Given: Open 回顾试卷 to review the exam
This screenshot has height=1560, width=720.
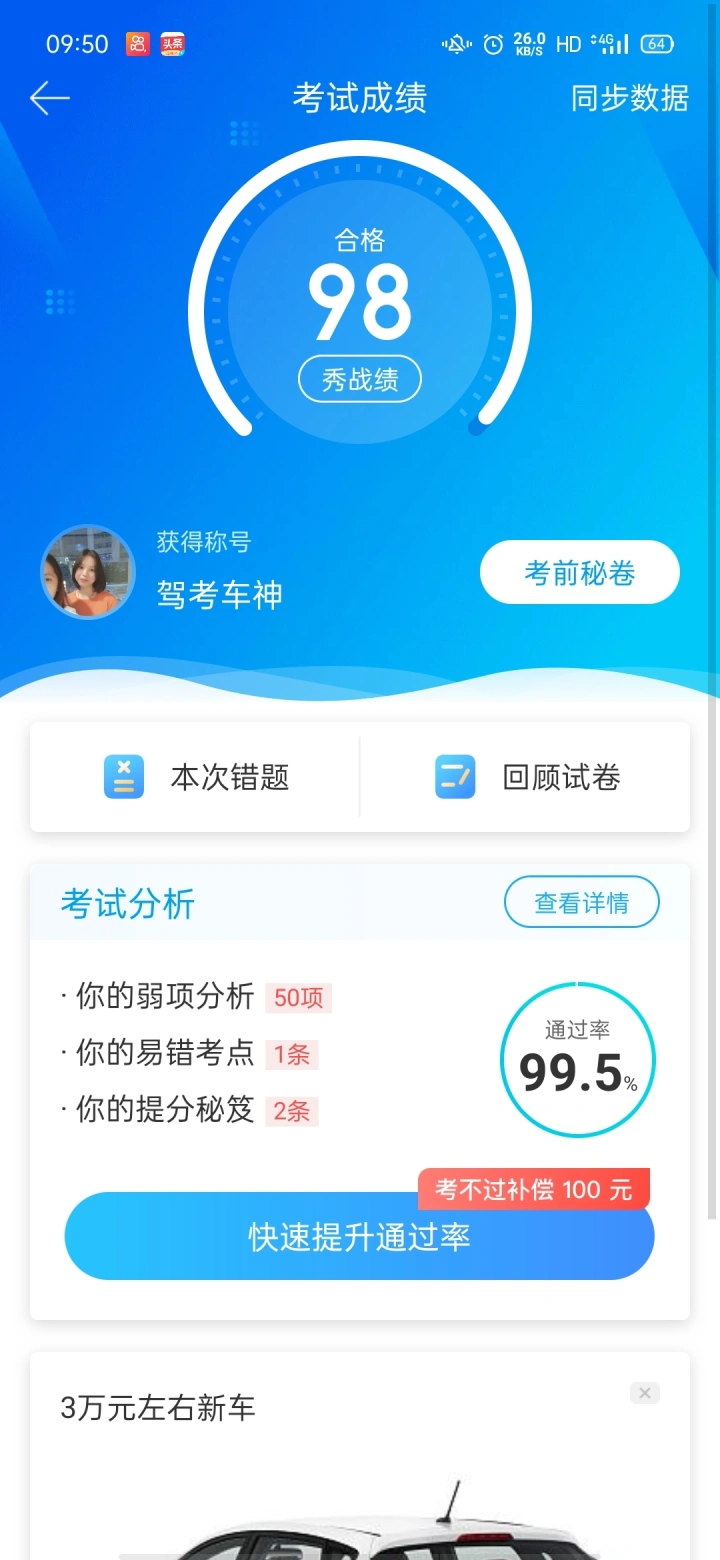Looking at the screenshot, I should (527, 777).
